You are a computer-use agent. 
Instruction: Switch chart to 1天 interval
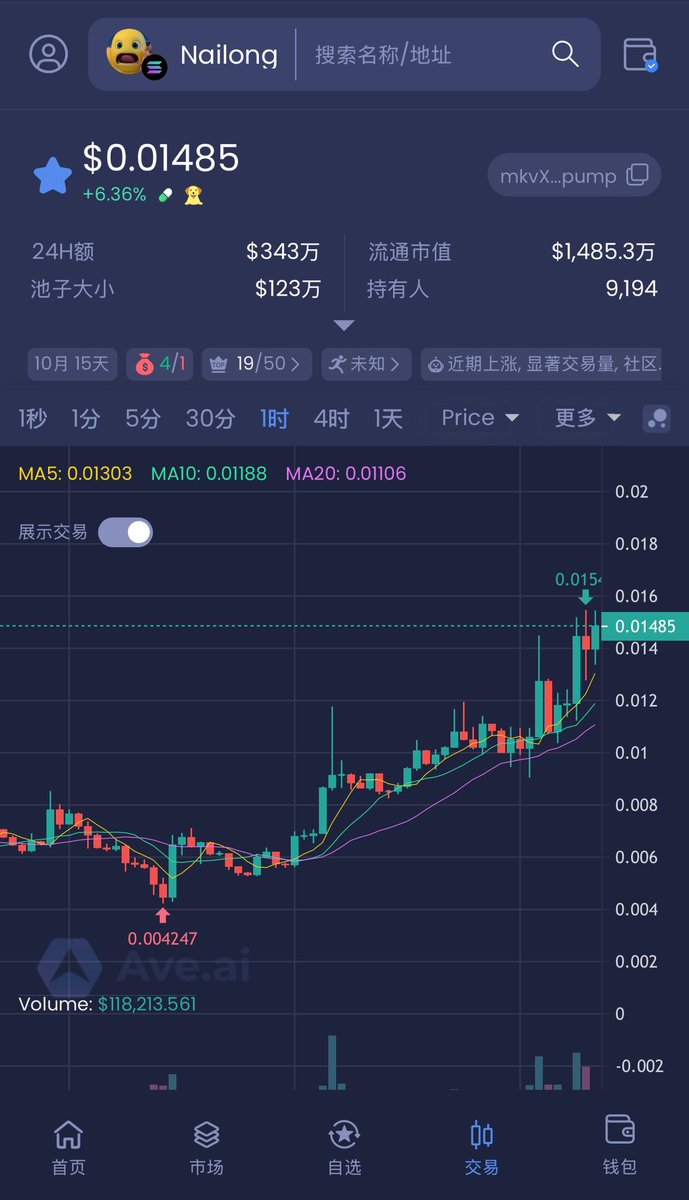coord(388,418)
